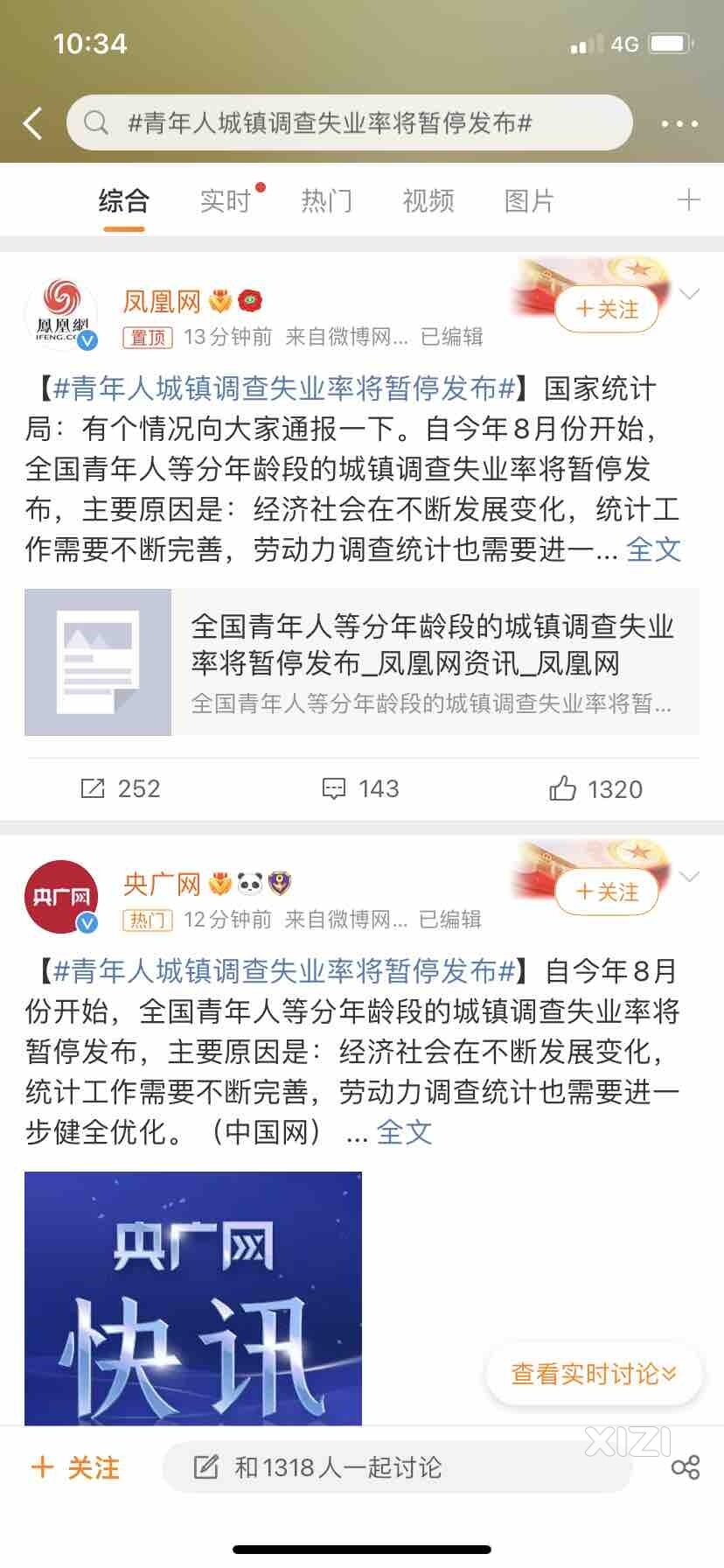Switch to the 实时 tab
The height and width of the screenshot is (1568, 724).
click(x=226, y=201)
